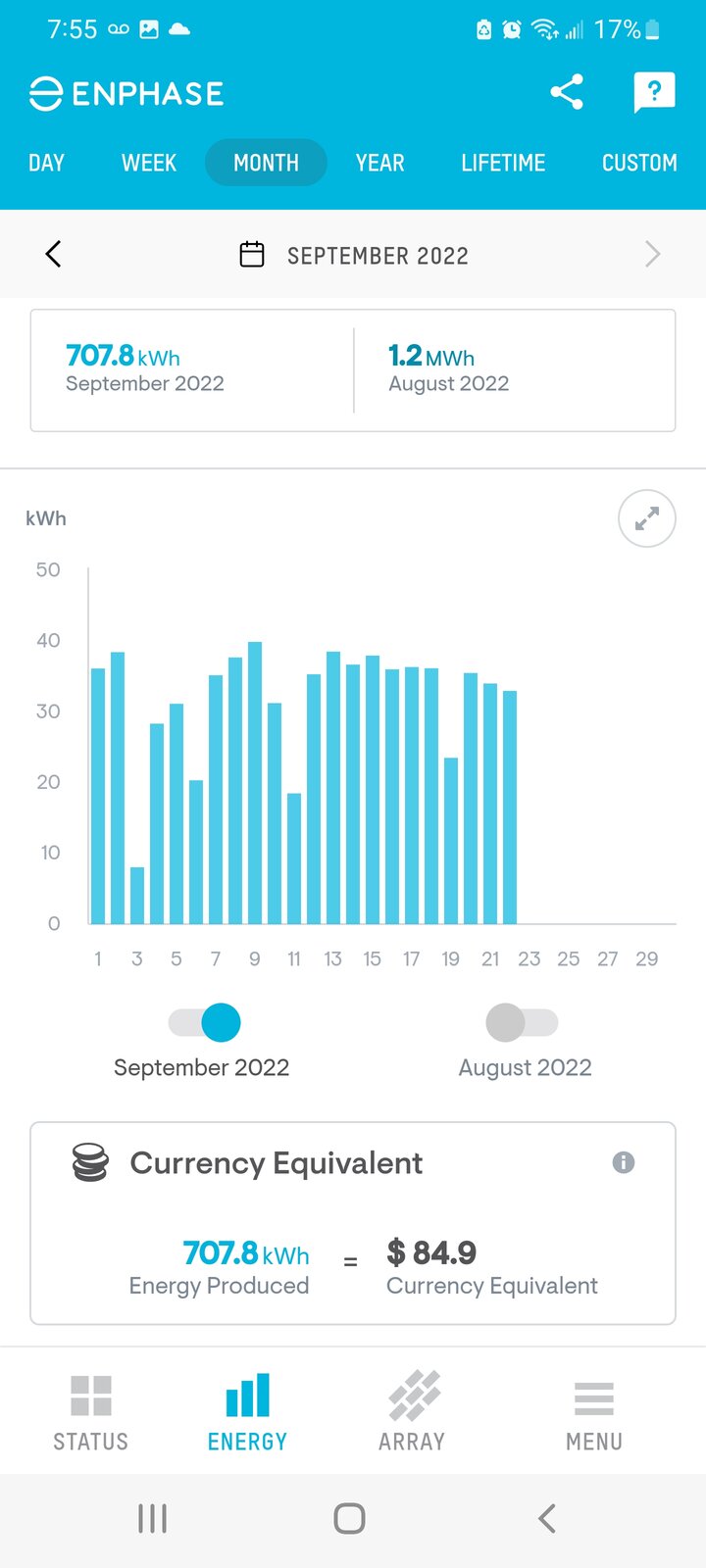Switch to the YEAR view
Viewport: 706px width, 1568px height.
(380, 163)
